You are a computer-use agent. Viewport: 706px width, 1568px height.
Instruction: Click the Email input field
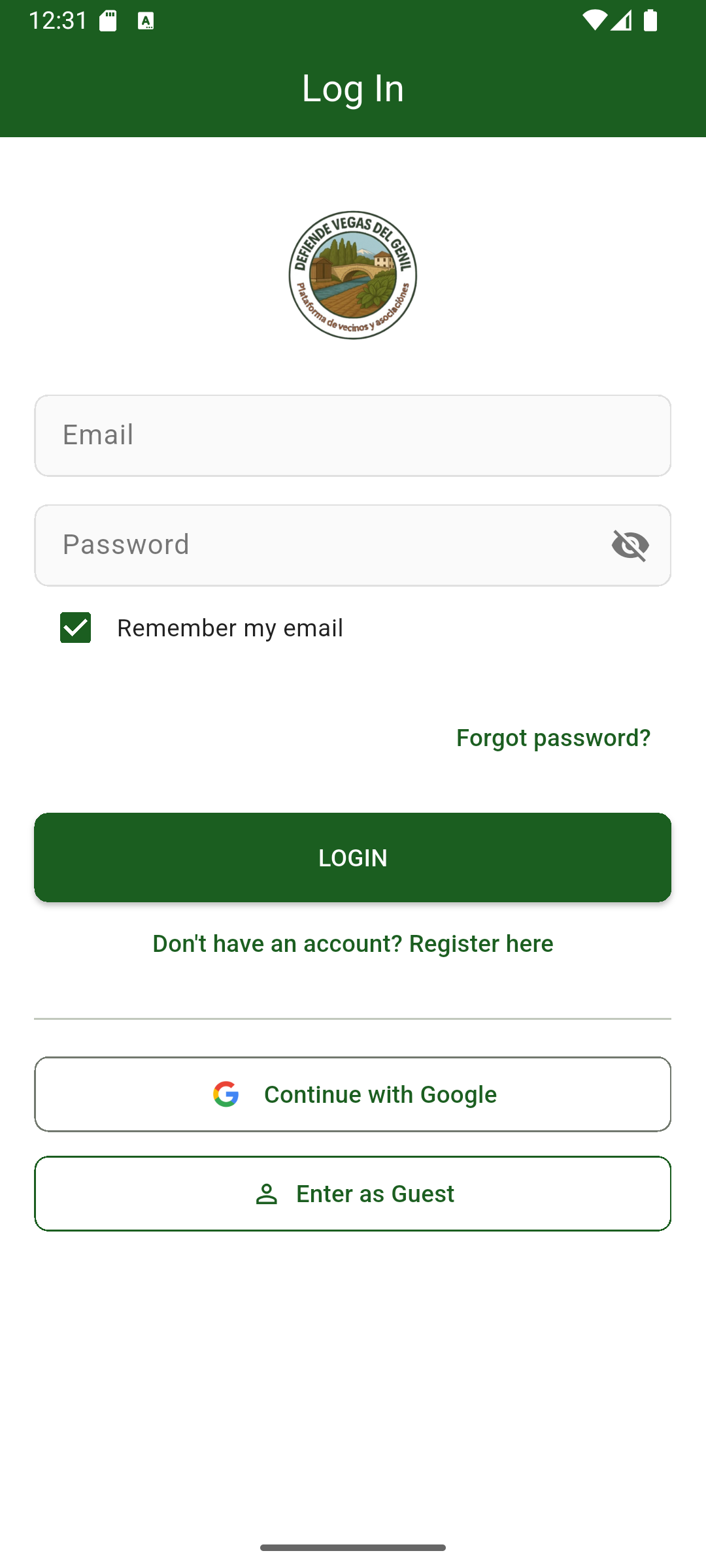point(353,435)
